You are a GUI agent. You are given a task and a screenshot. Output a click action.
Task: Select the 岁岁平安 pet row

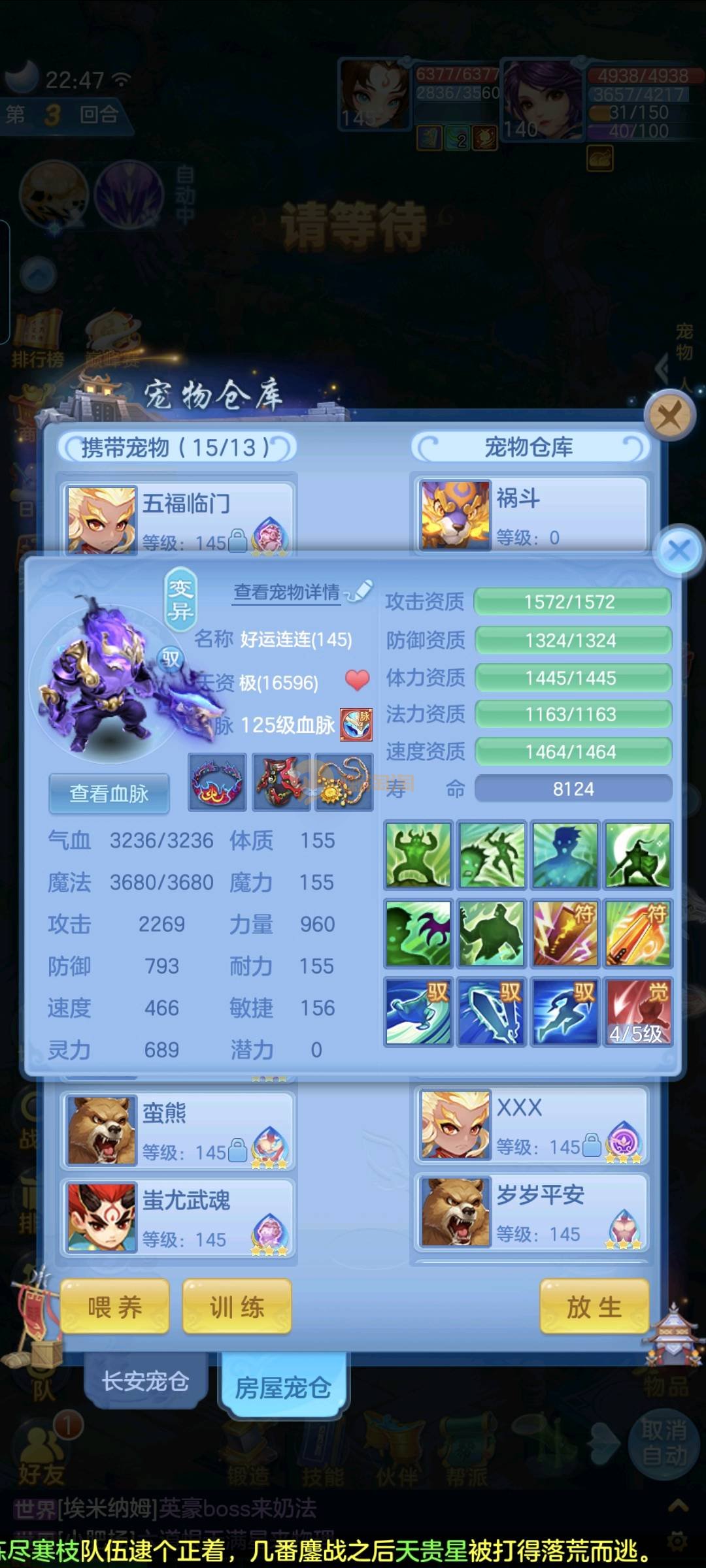(x=531, y=1213)
